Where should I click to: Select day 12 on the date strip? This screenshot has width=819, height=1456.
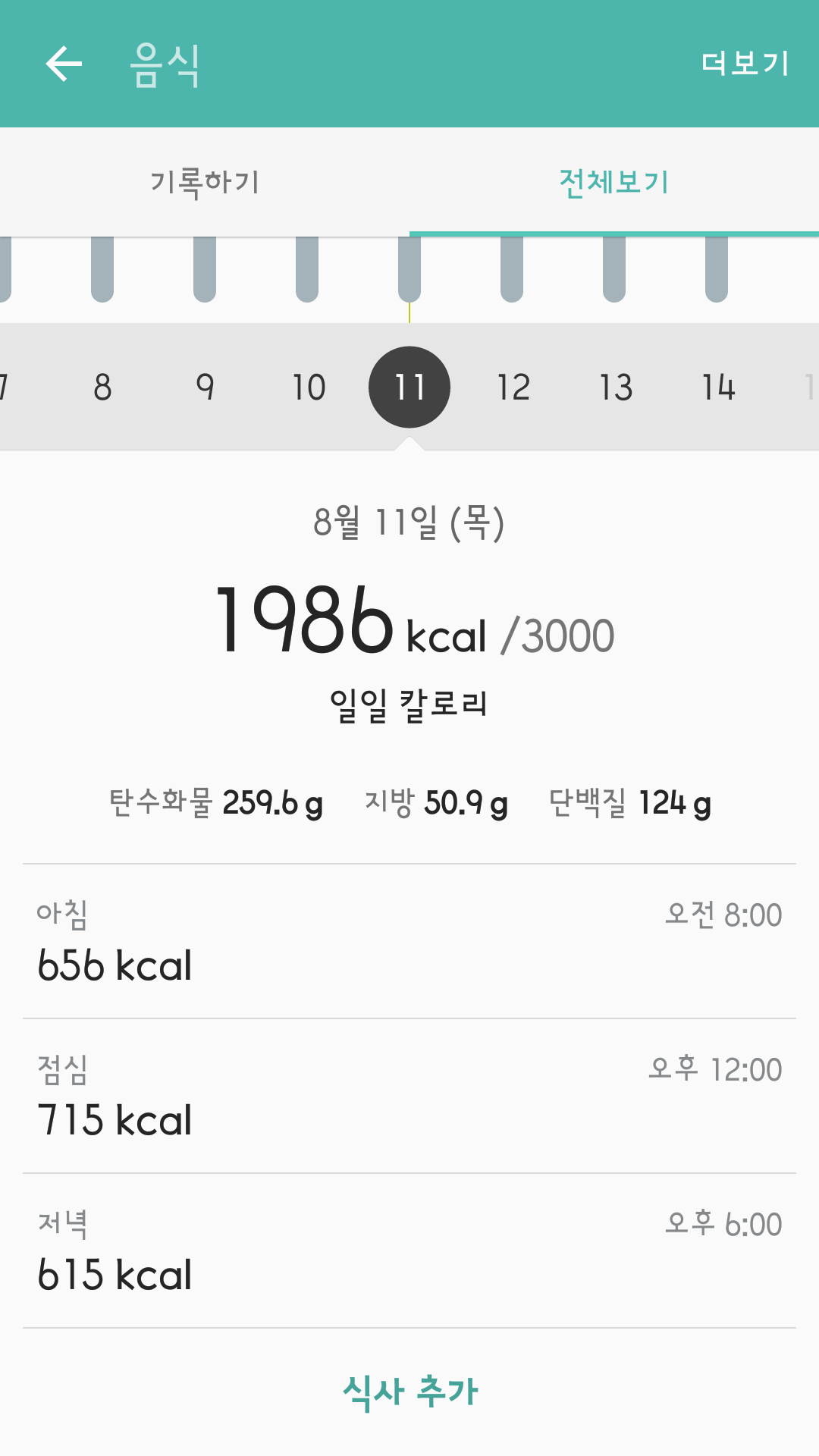[x=513, y=388]
